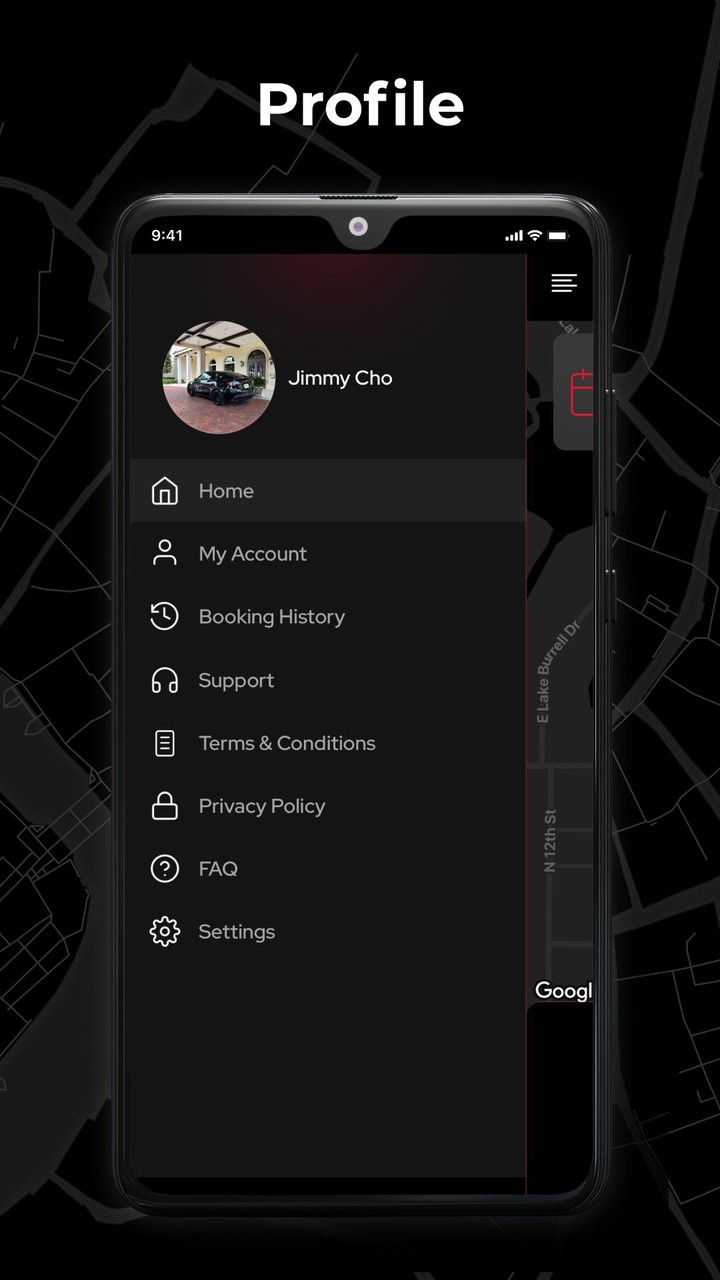The image size is (720, 1280).
Task: Select Settings from the navigation drawer
Action: (236, 931)
